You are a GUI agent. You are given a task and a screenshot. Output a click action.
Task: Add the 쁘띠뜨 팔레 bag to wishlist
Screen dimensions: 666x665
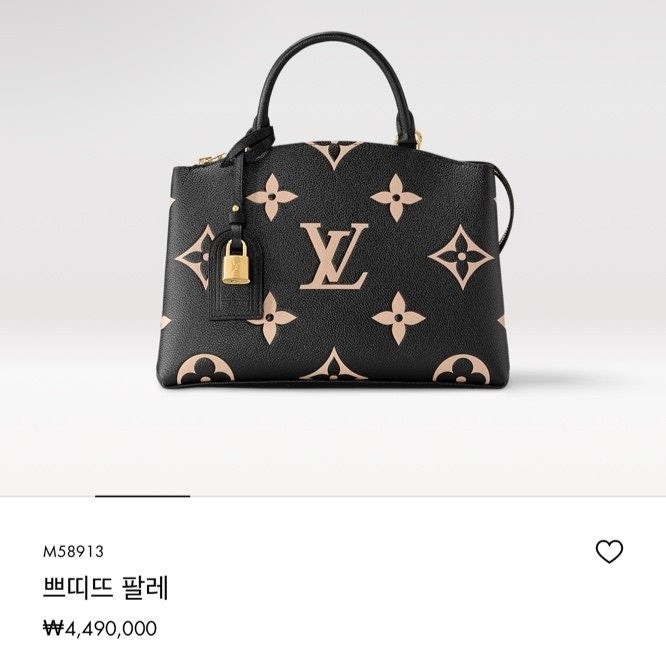pyautogui.click(x=608, y=551)
